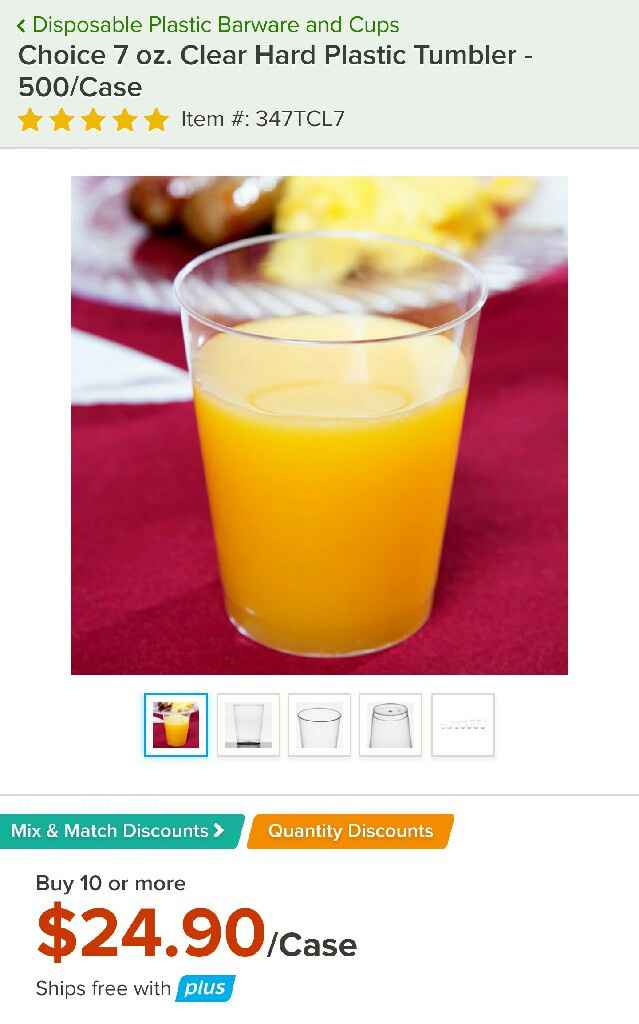Viewport: 639px width, 1024px height.
Task: Open the five-star rating reviews
Action: 93,120
